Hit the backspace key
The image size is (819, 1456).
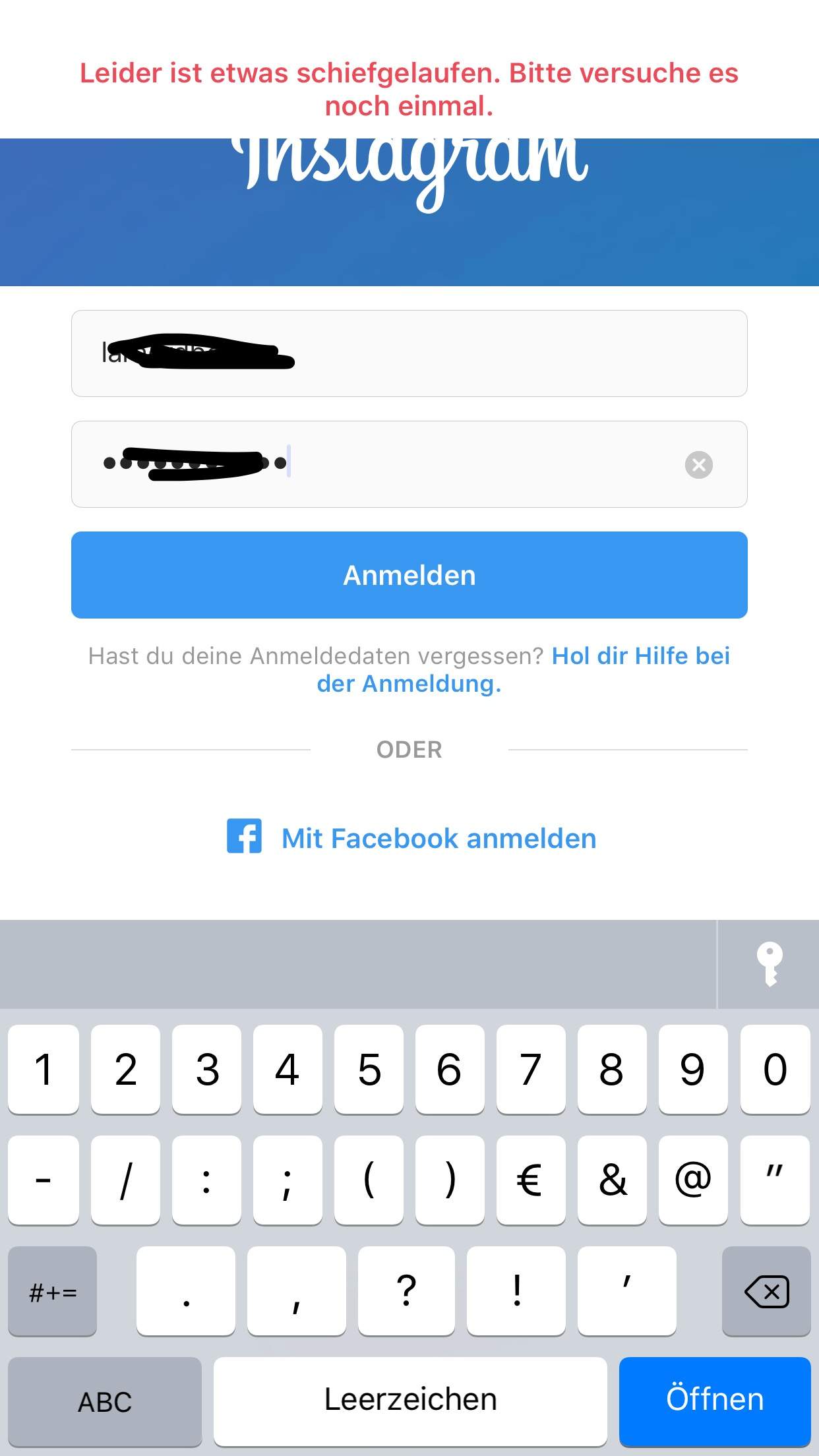[x=766, y=1291]
